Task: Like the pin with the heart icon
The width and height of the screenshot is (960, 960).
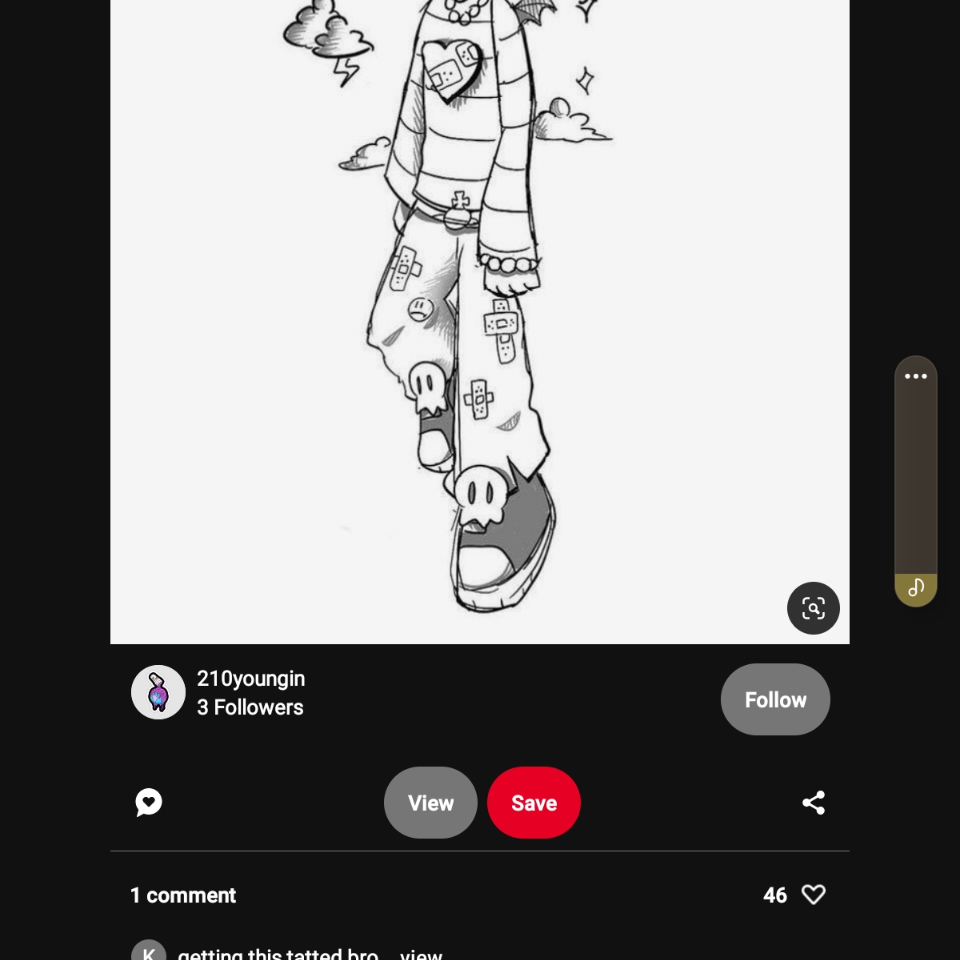Action: point(814,895)
